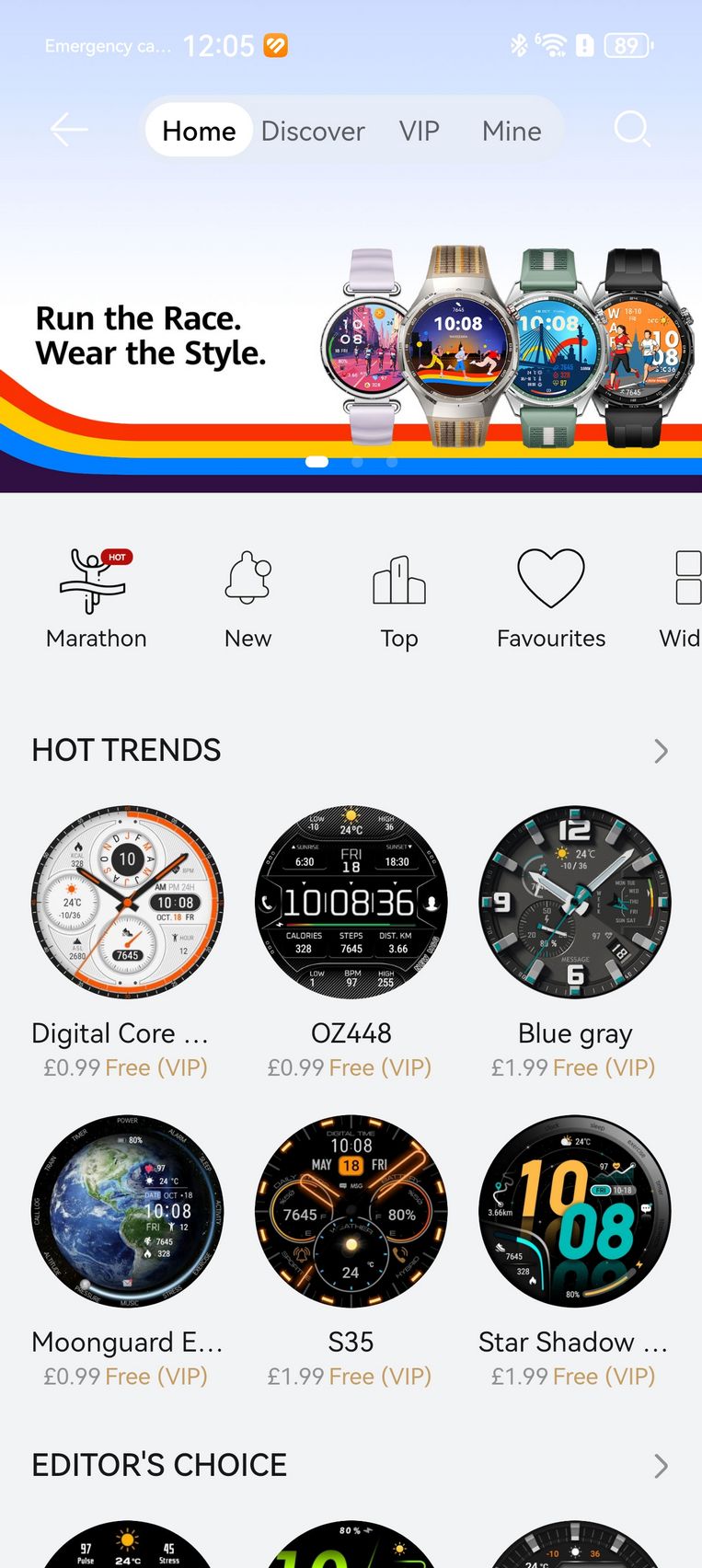Select the Blue gray watch face
The height and width of the screenshot is (1568, 702).
pyautogui.click(x=574, y=942)
